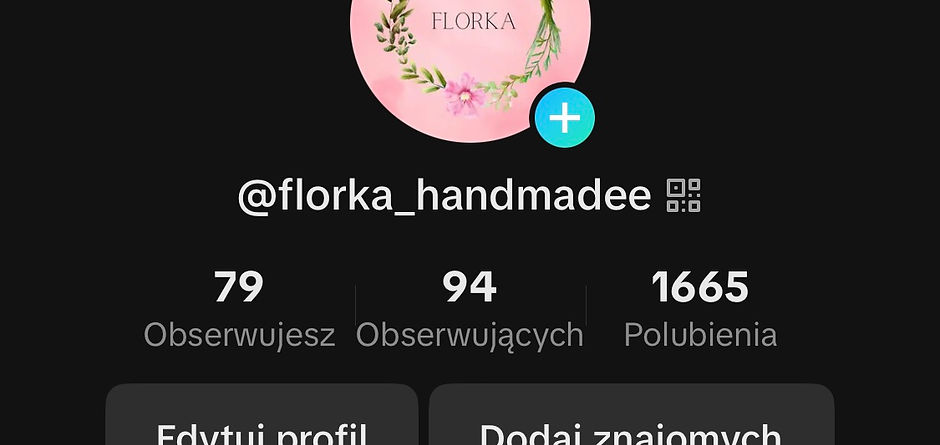Open the QR code next to the username
This screenshot has height=445, width=940.
tap(684, 195)
